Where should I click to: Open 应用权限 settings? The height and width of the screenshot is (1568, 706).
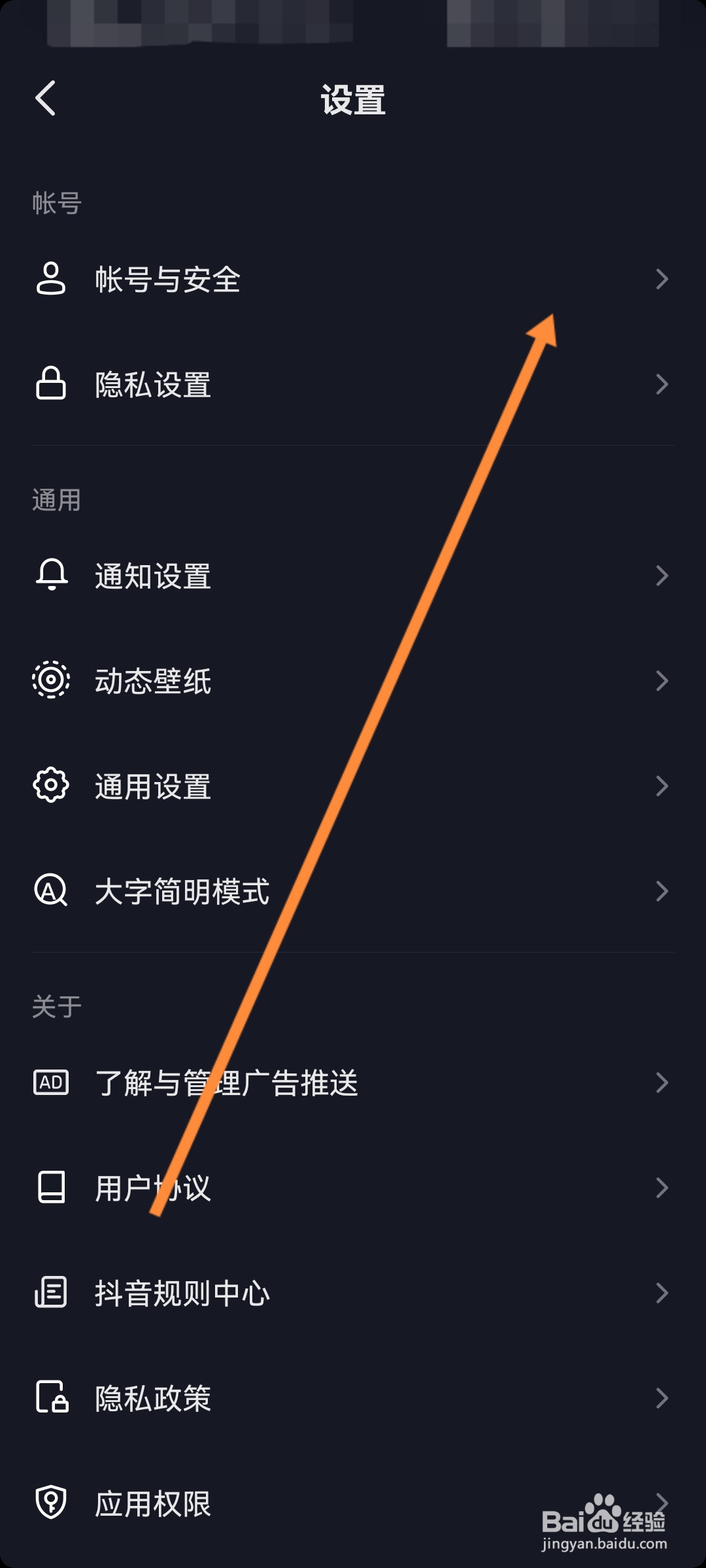point(353,1503)
